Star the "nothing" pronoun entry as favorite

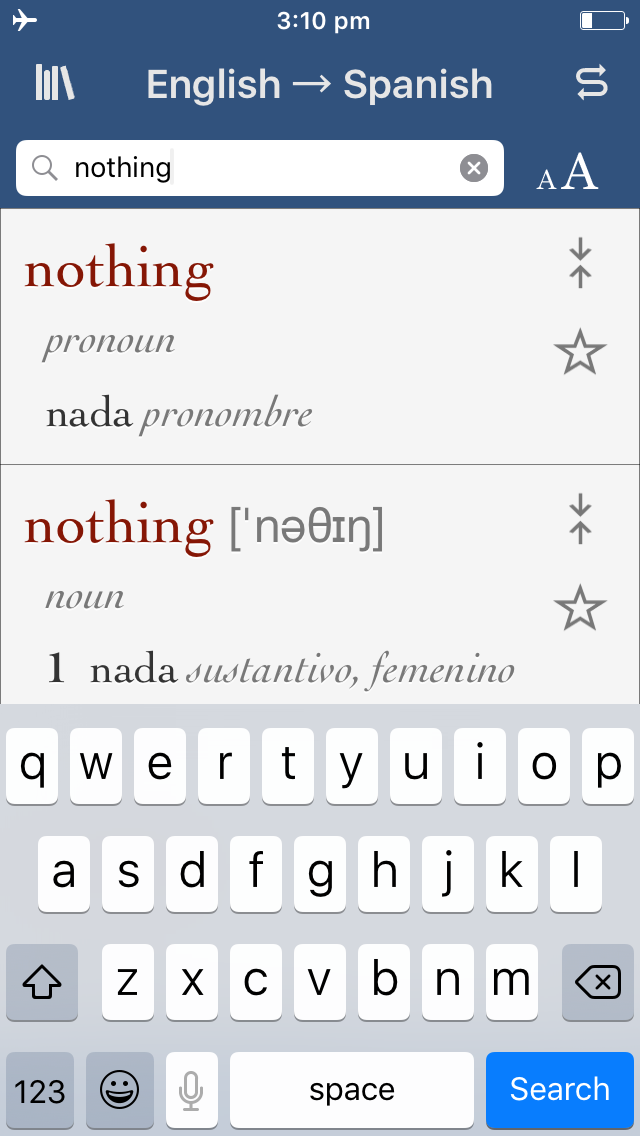pos(580,352)
